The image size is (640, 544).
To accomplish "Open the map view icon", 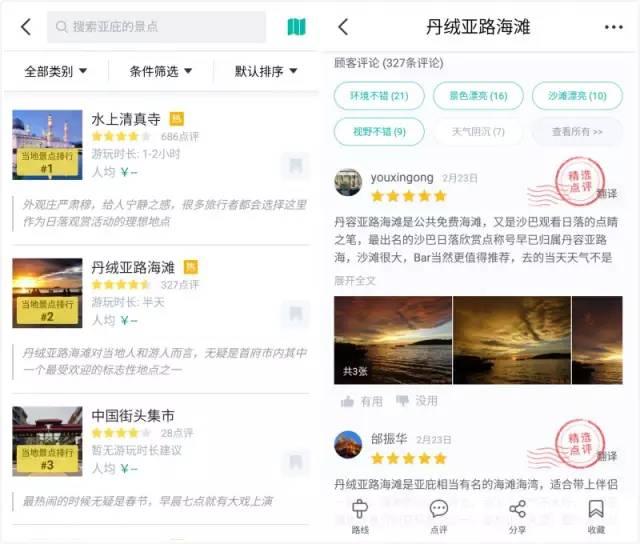I will click(296, 27).
